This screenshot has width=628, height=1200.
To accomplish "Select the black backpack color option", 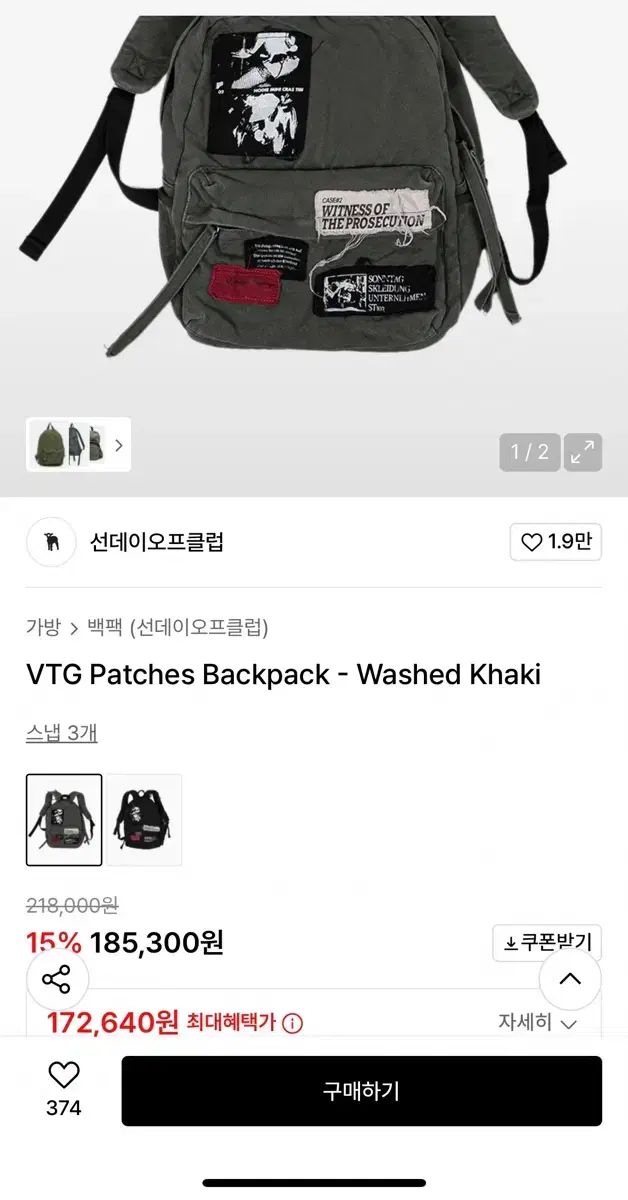I will pos(145,820).
